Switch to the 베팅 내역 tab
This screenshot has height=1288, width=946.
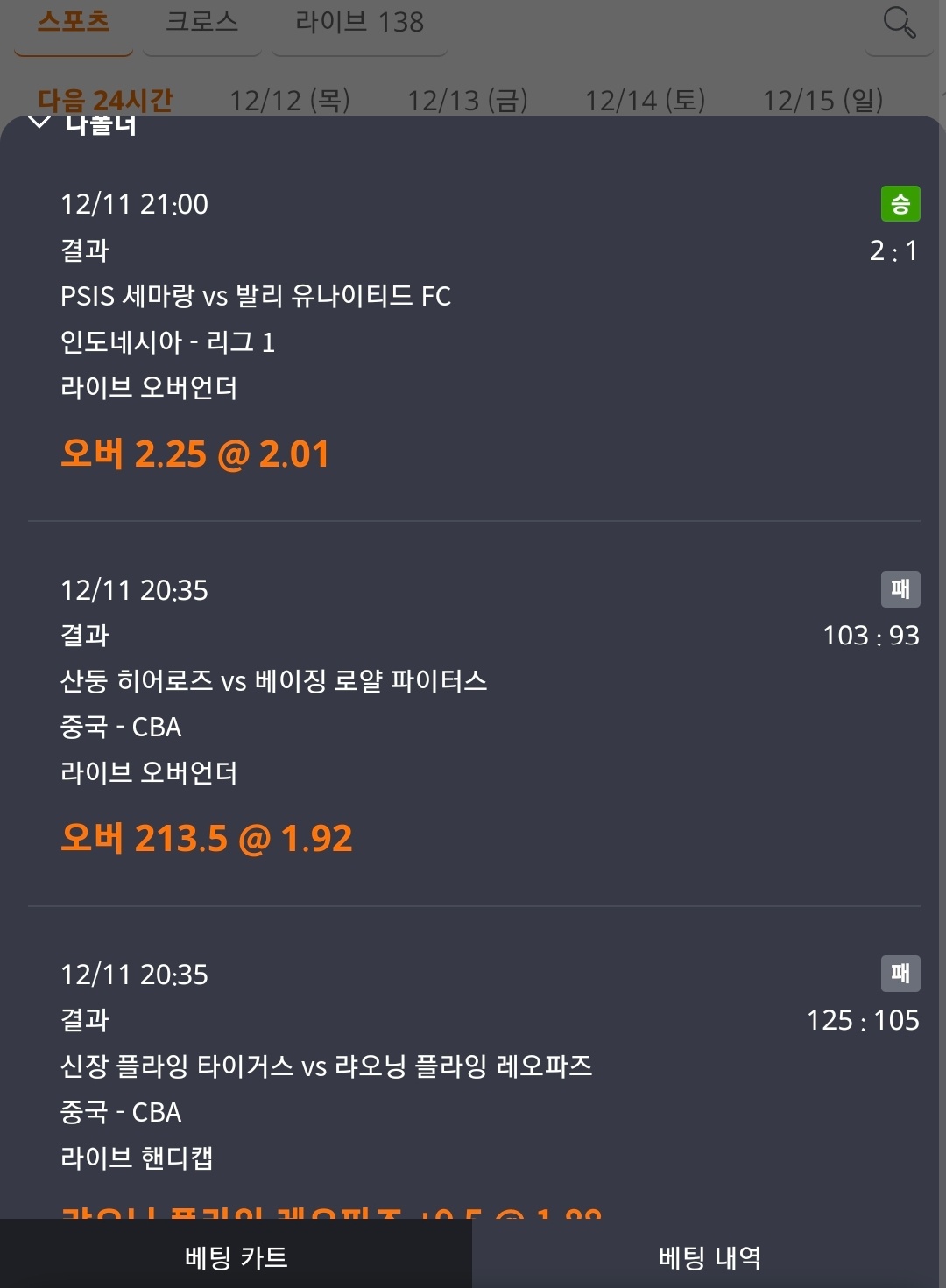pyautogui.click(x=709, y=1257)
